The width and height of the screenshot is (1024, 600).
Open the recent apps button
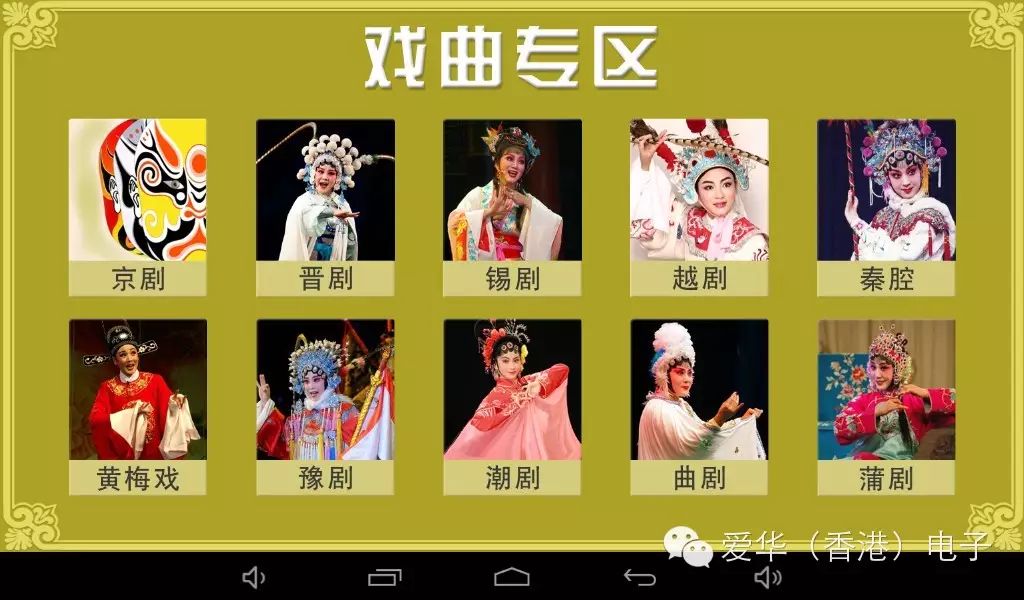(x=385, y=577)
